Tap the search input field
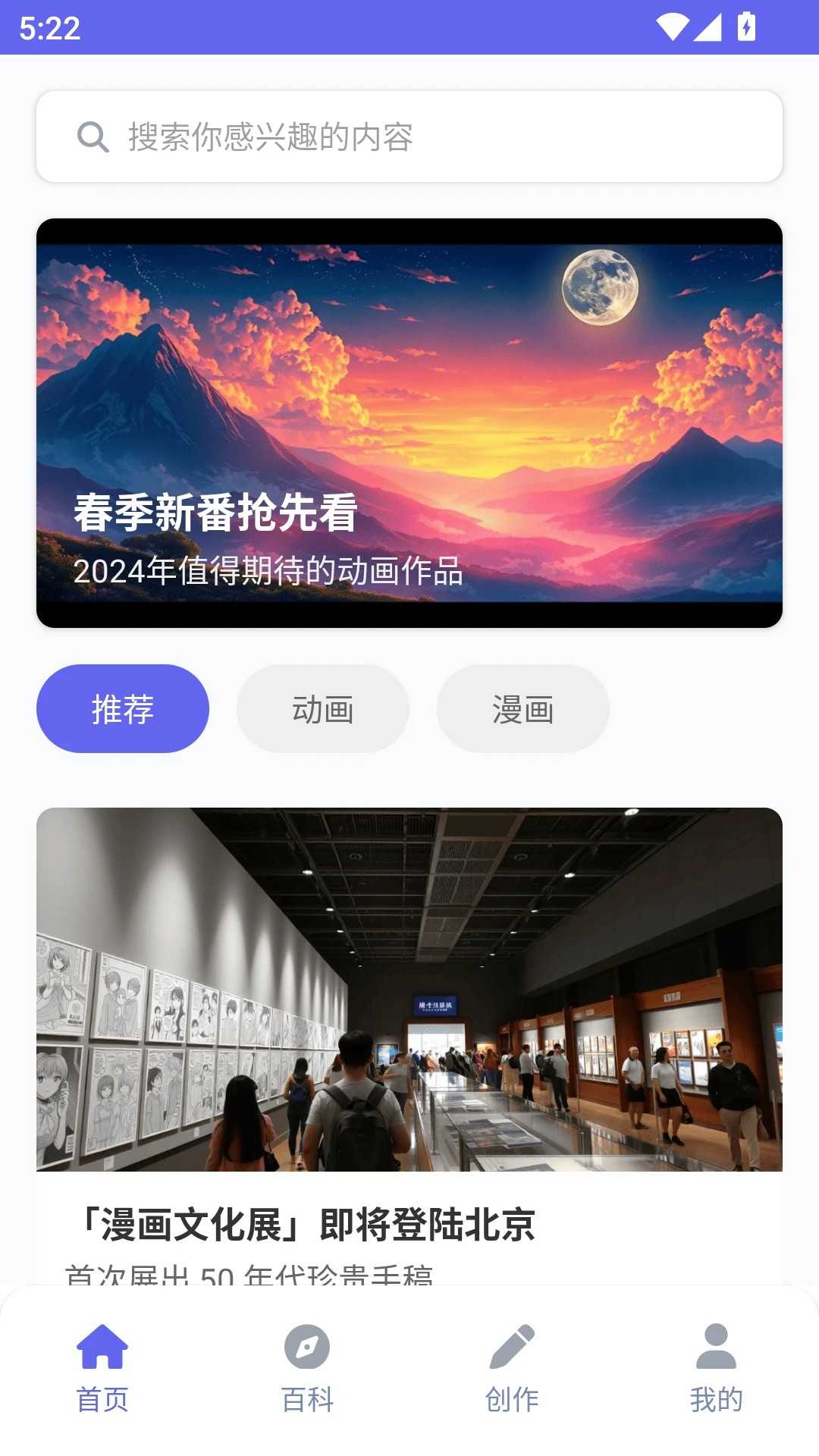 point(409,136)
